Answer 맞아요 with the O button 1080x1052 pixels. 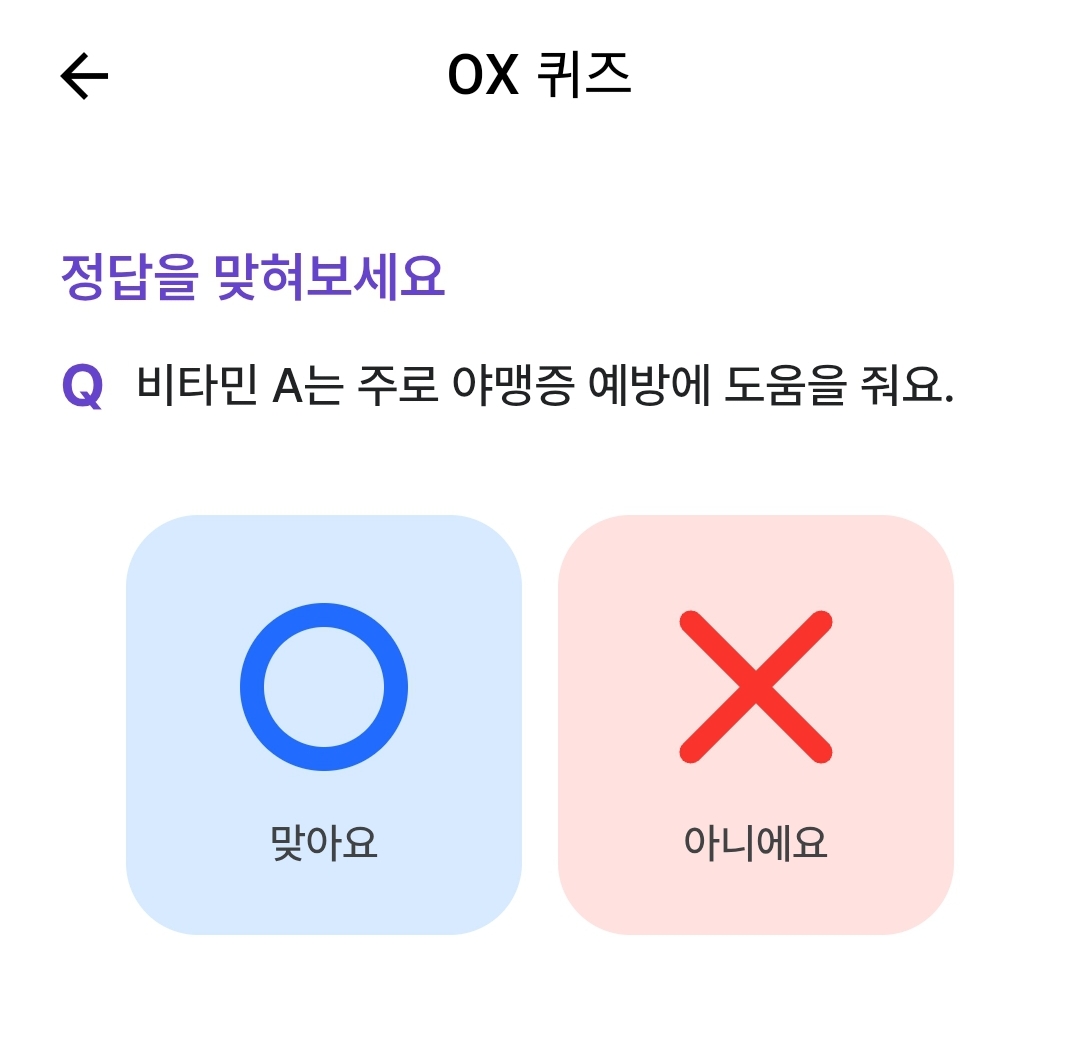[x=323, y=724]
